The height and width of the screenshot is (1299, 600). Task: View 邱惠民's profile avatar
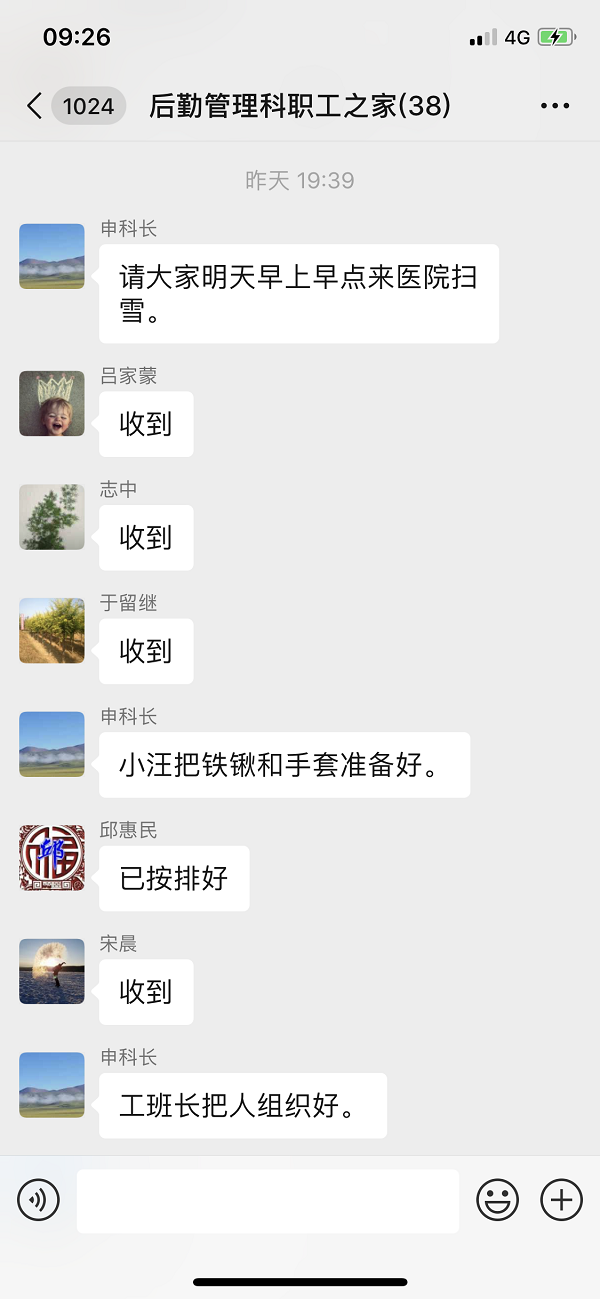click(x=52, y=857)
